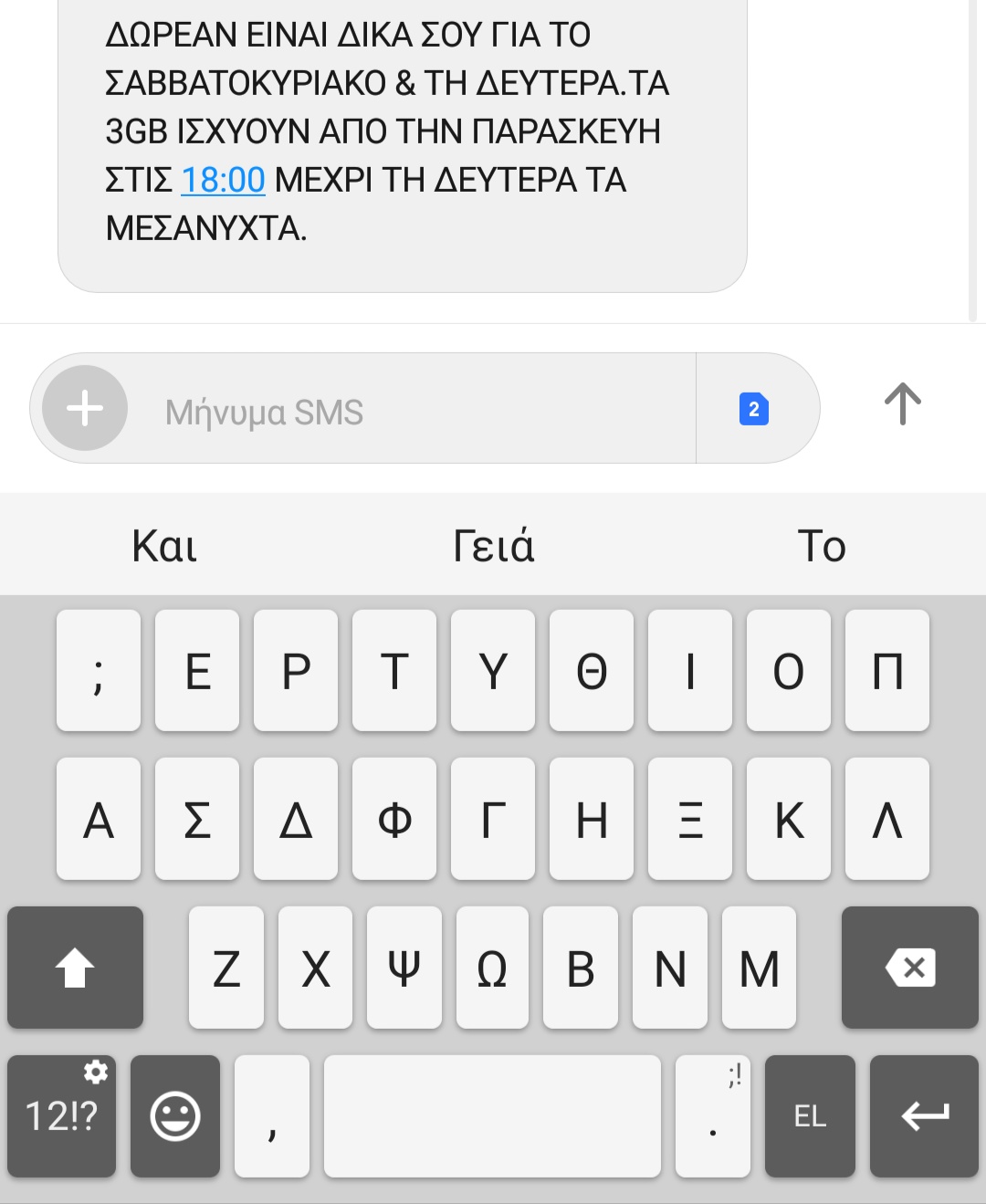Switch SIM using the SIM 2 icon
986x1204 pixels.
tap(754, 409)
